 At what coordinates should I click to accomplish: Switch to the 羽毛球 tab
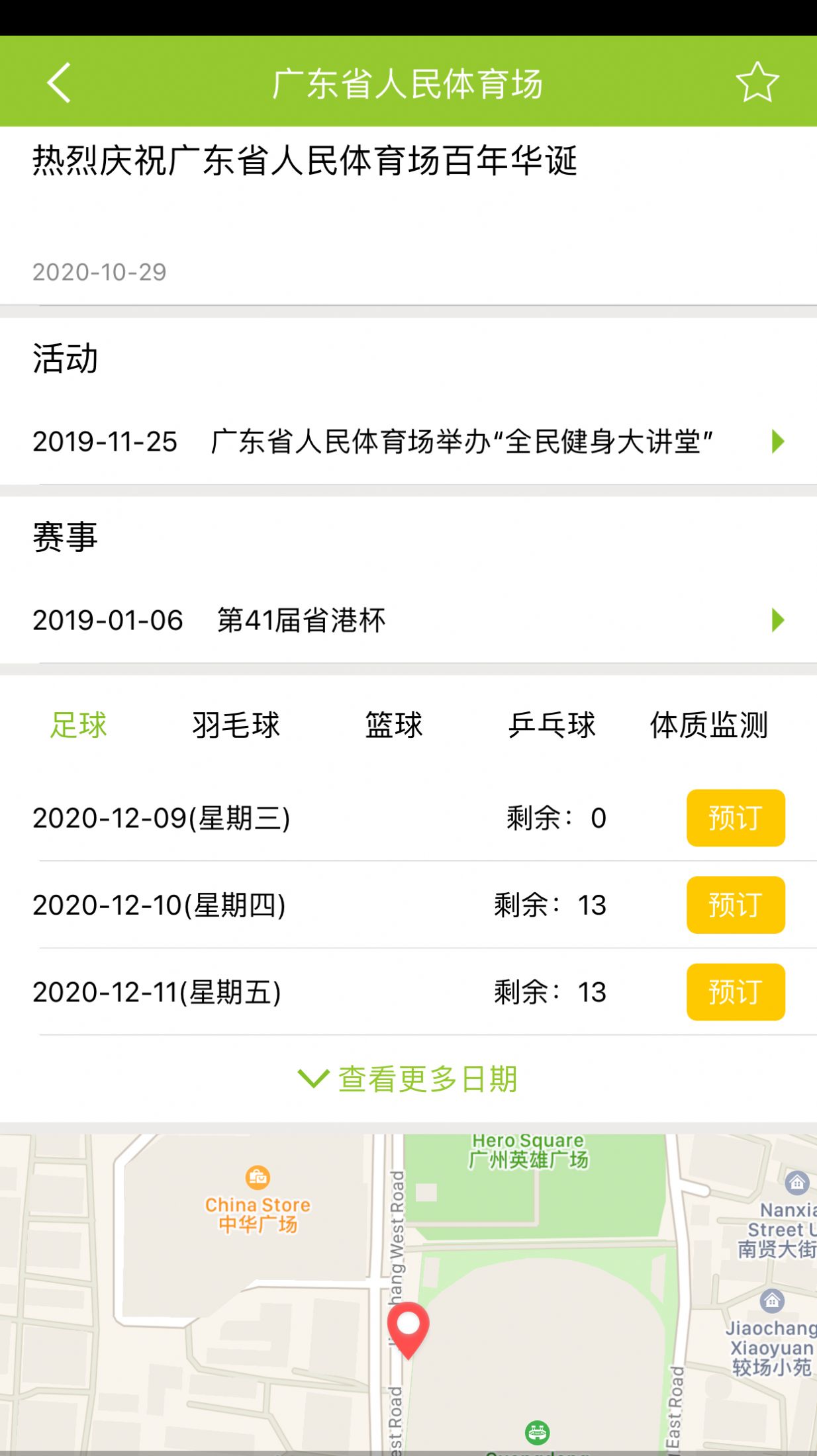[x=235, y=726]
